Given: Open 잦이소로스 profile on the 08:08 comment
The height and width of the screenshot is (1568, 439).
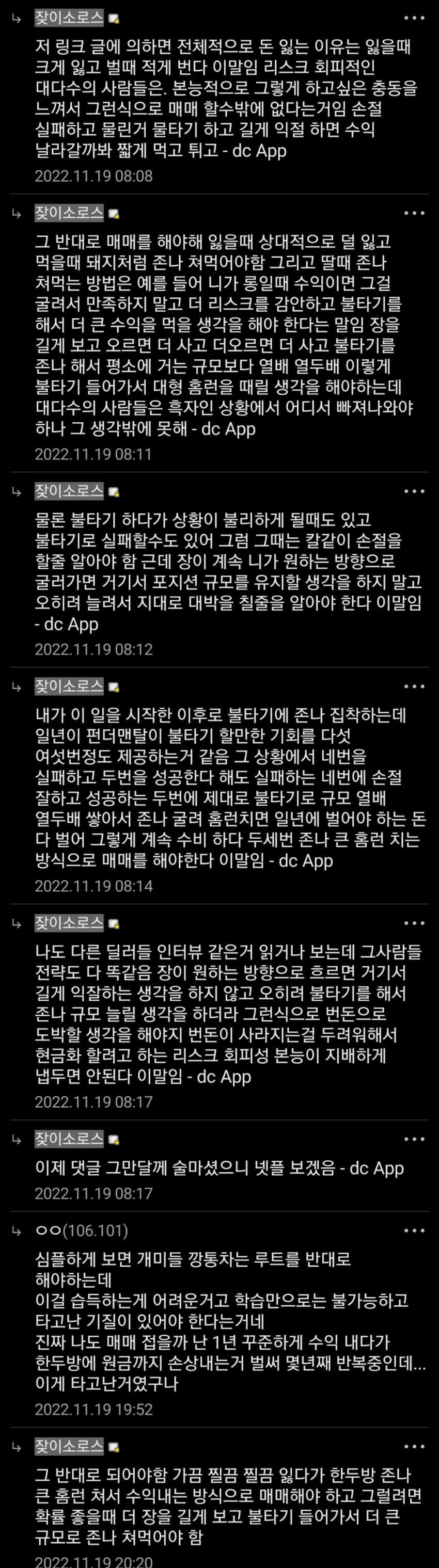Looking at the screenshot, I should (x=69, y=18).
